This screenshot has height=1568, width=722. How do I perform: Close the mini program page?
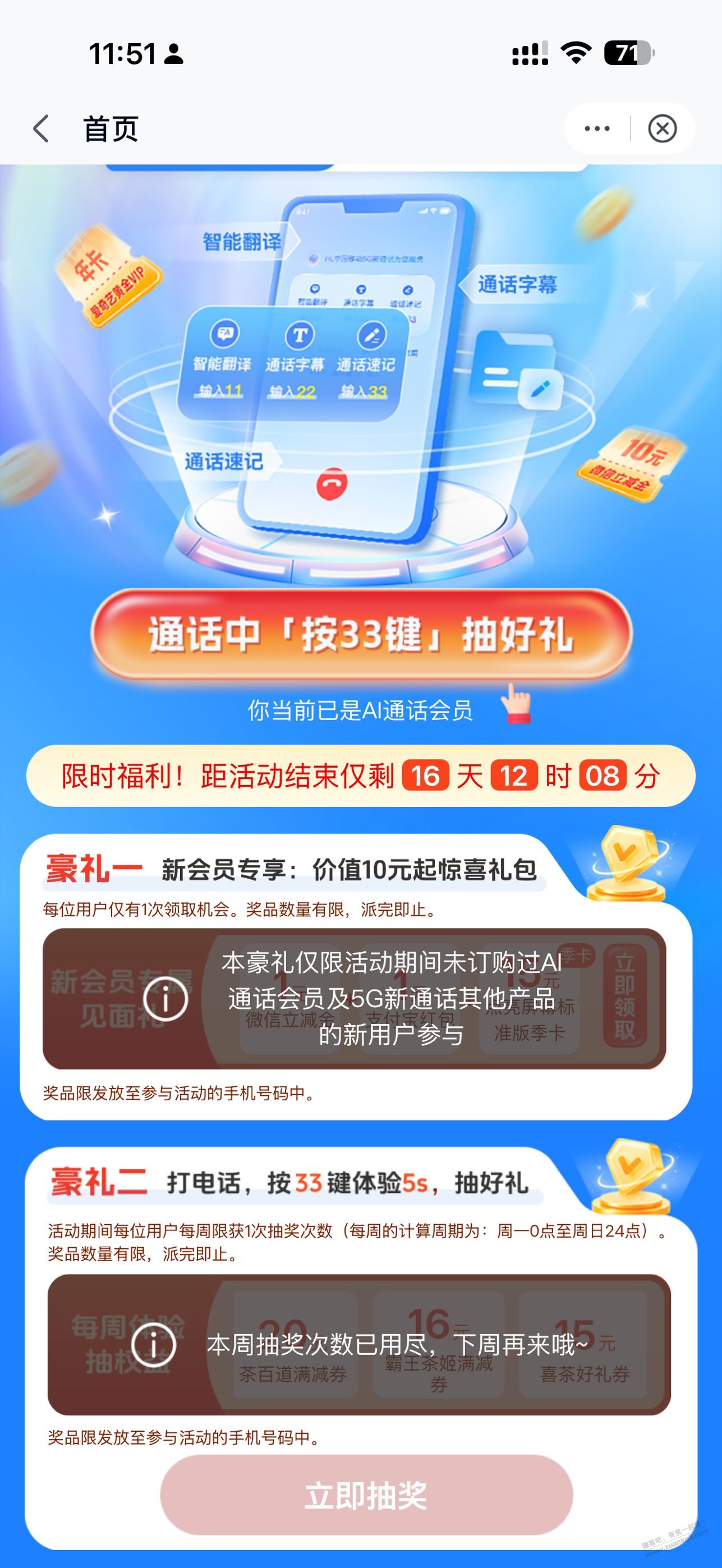[663, 128]
